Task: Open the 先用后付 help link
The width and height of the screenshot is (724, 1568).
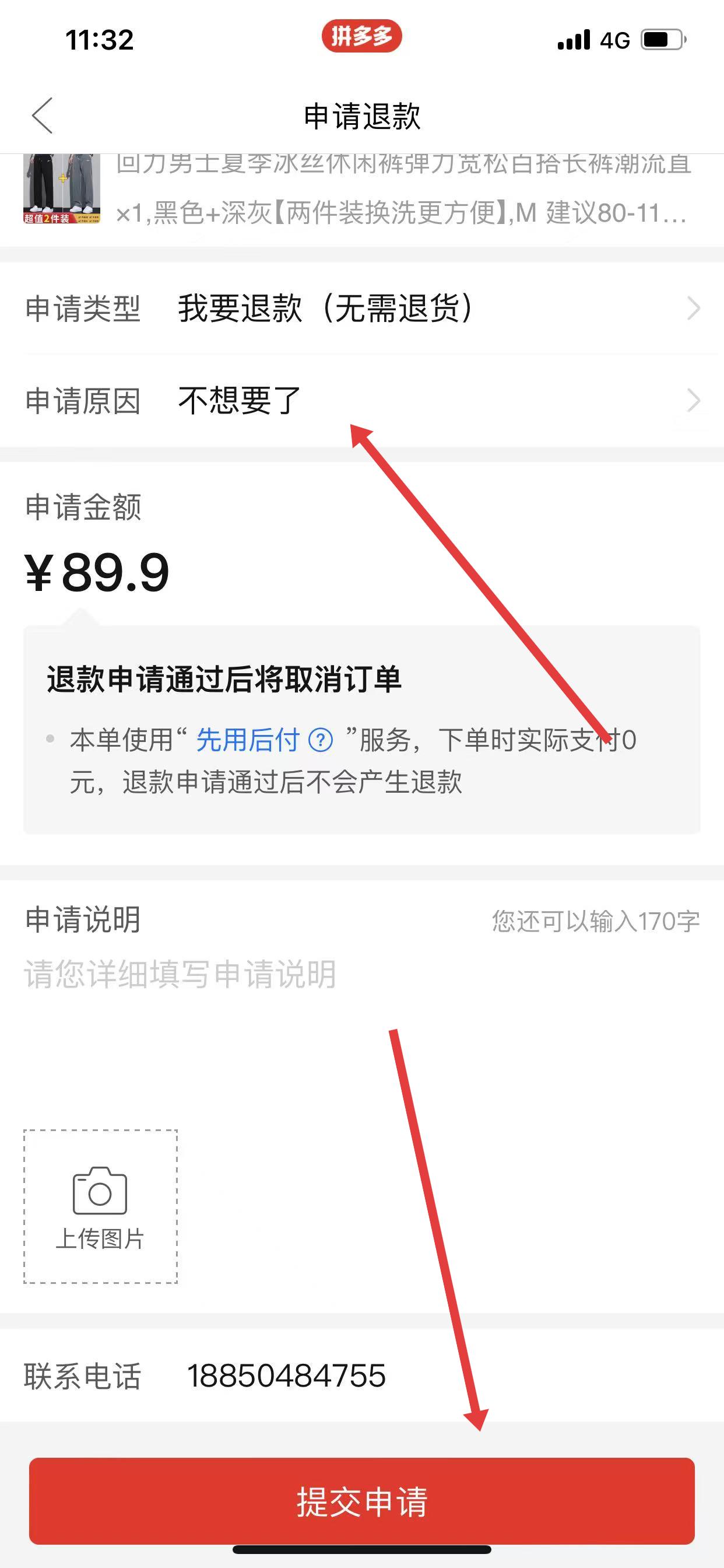Action: [x=263, y=740]
